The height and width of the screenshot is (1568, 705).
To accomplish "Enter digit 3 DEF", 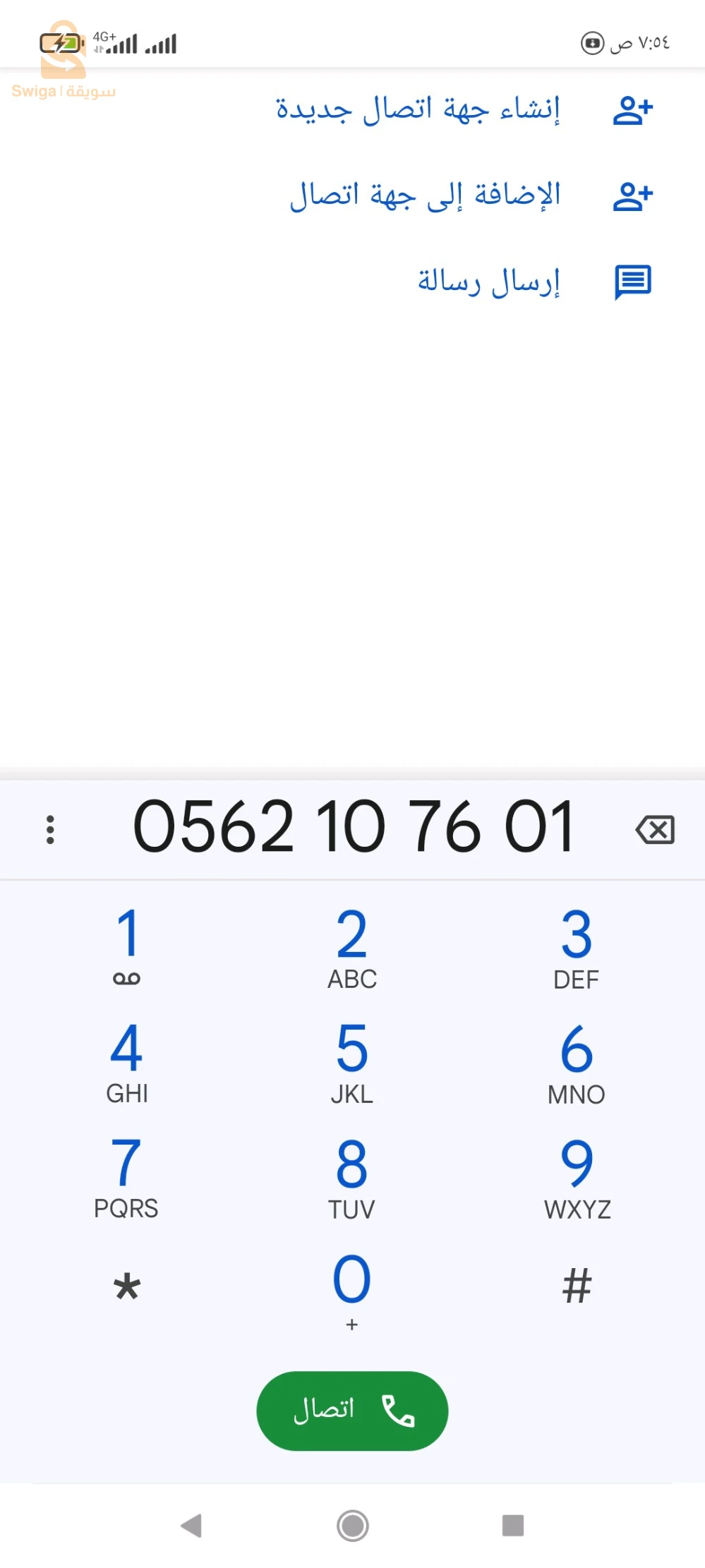I will click(x=577, y=947).
